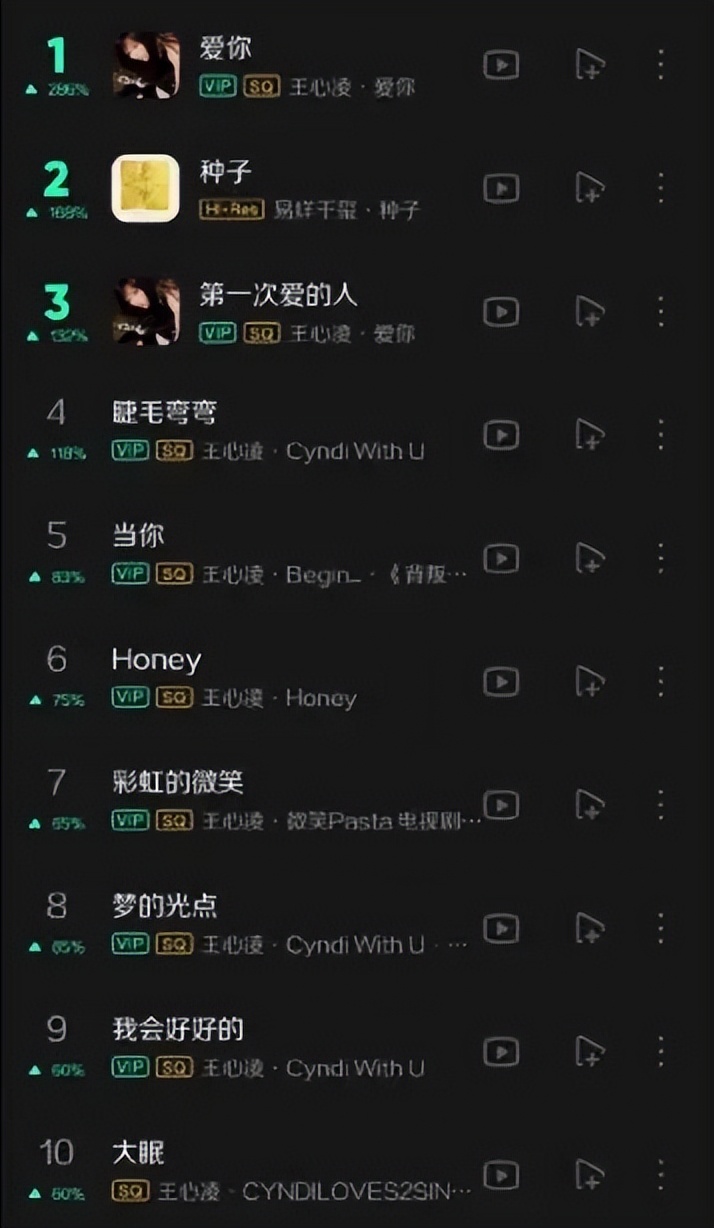Open the music video for 种子
Screen dimensions: 714x1228
pyautogui.click(x=501, y=189)
